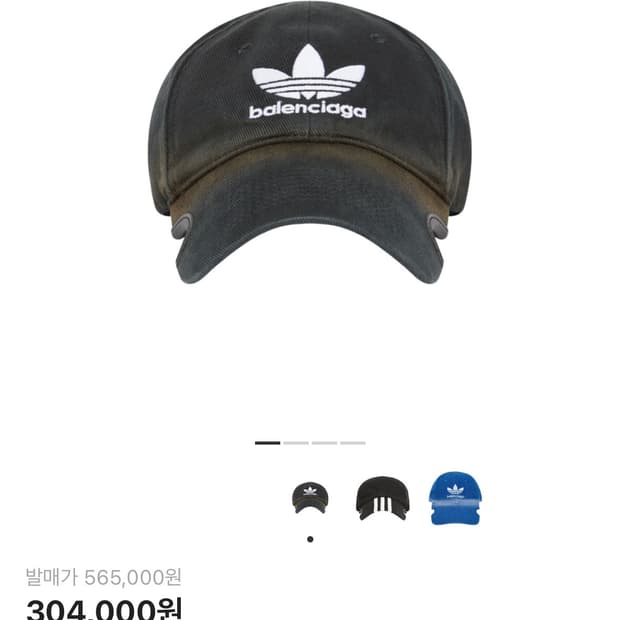The height and width of the screenshot is (620, 620).
Task: Select the blue cap variant
Action: (x=455, y=497)
